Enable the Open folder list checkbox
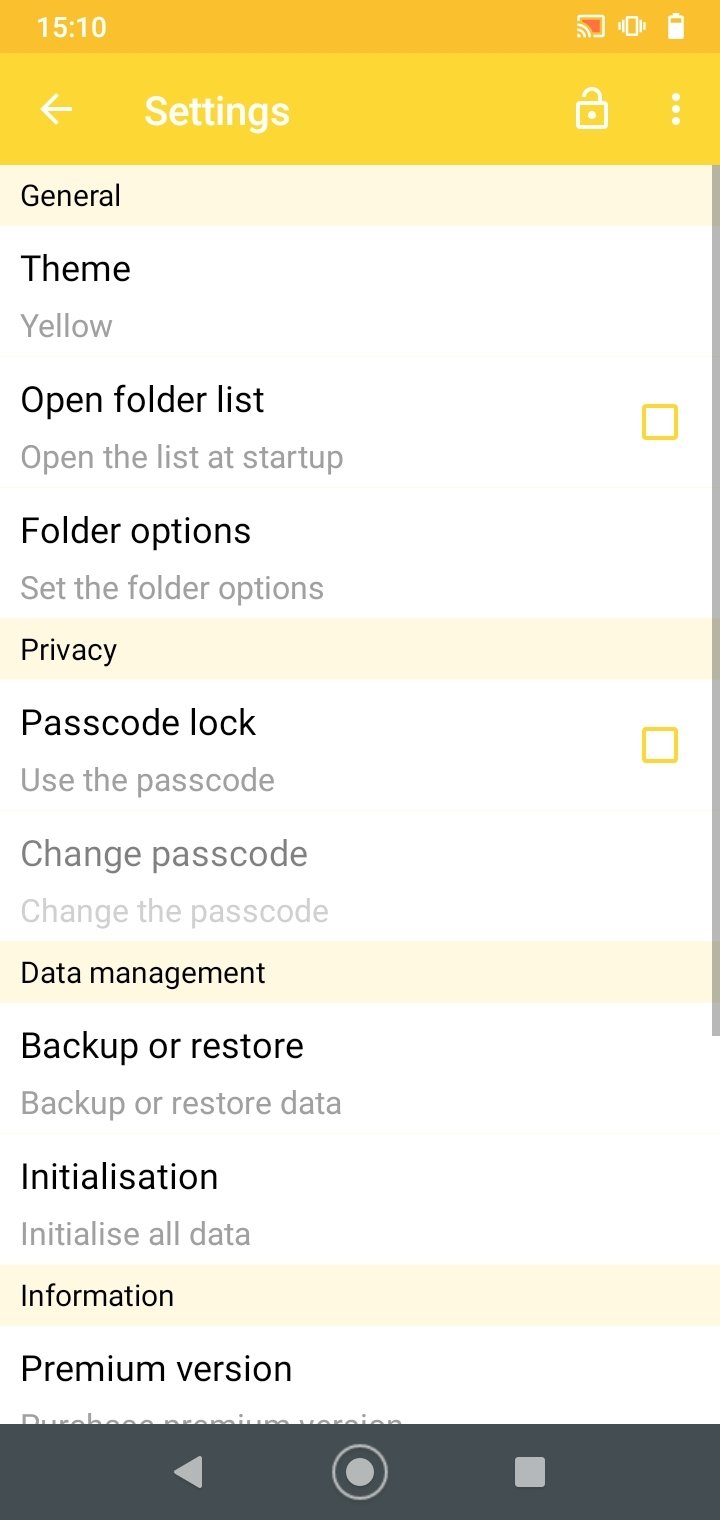Image resolution: width=720 pixels, height=1520 pixels. [x=660, y=423]
